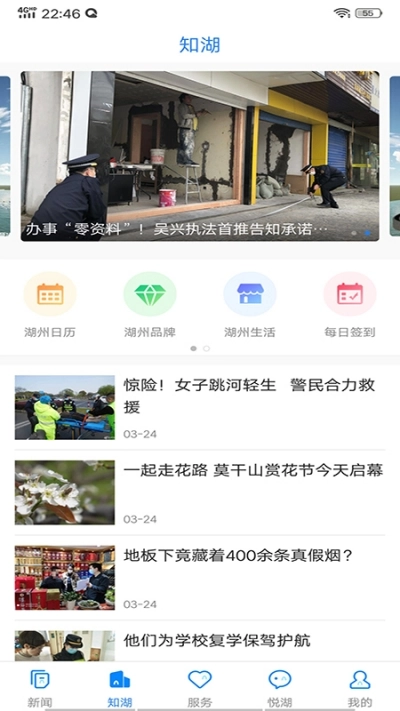The width and height of the screenshot is (400, 711).
Task: Read article 一起走花路 莫干山赏花节今天启幕
Action: coord(200,492)
